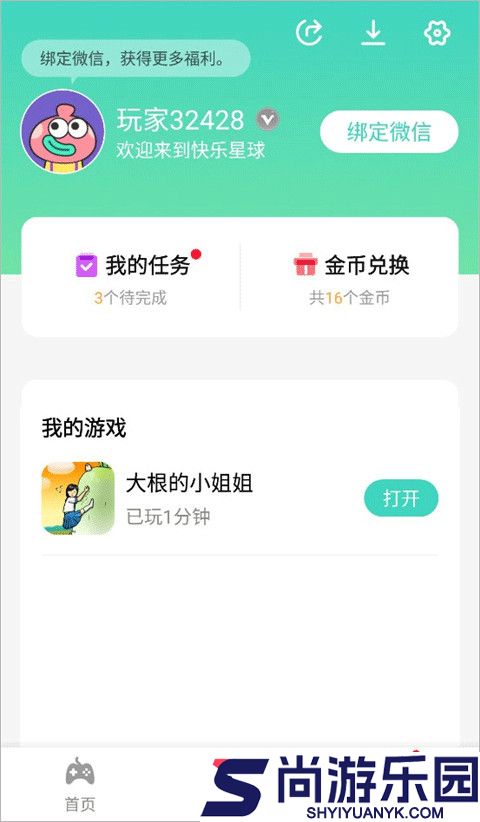
Task: Expand the dropdown arrow beside 玩家32428
Action: pos(268,120)
